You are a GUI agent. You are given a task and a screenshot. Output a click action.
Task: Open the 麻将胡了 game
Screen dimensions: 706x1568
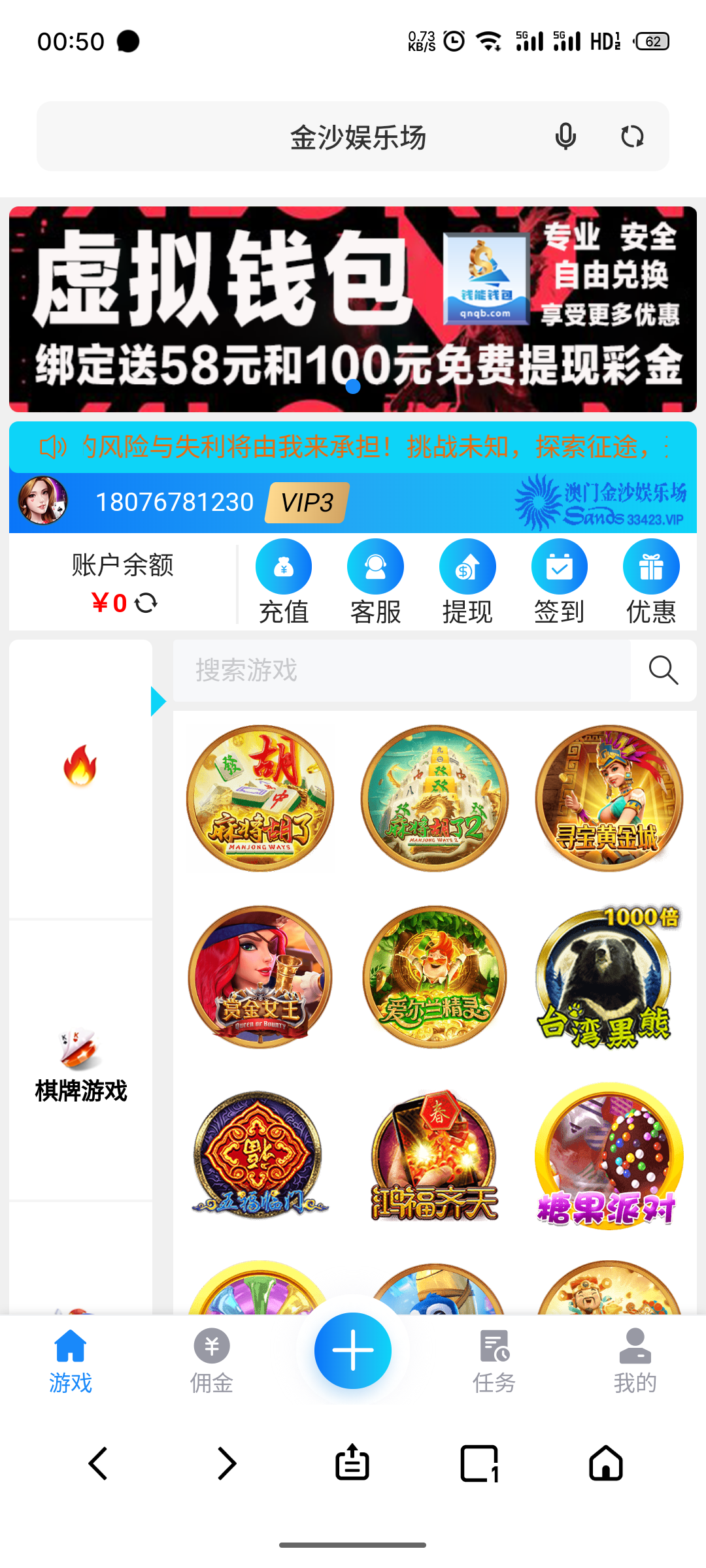click(260, 798)
